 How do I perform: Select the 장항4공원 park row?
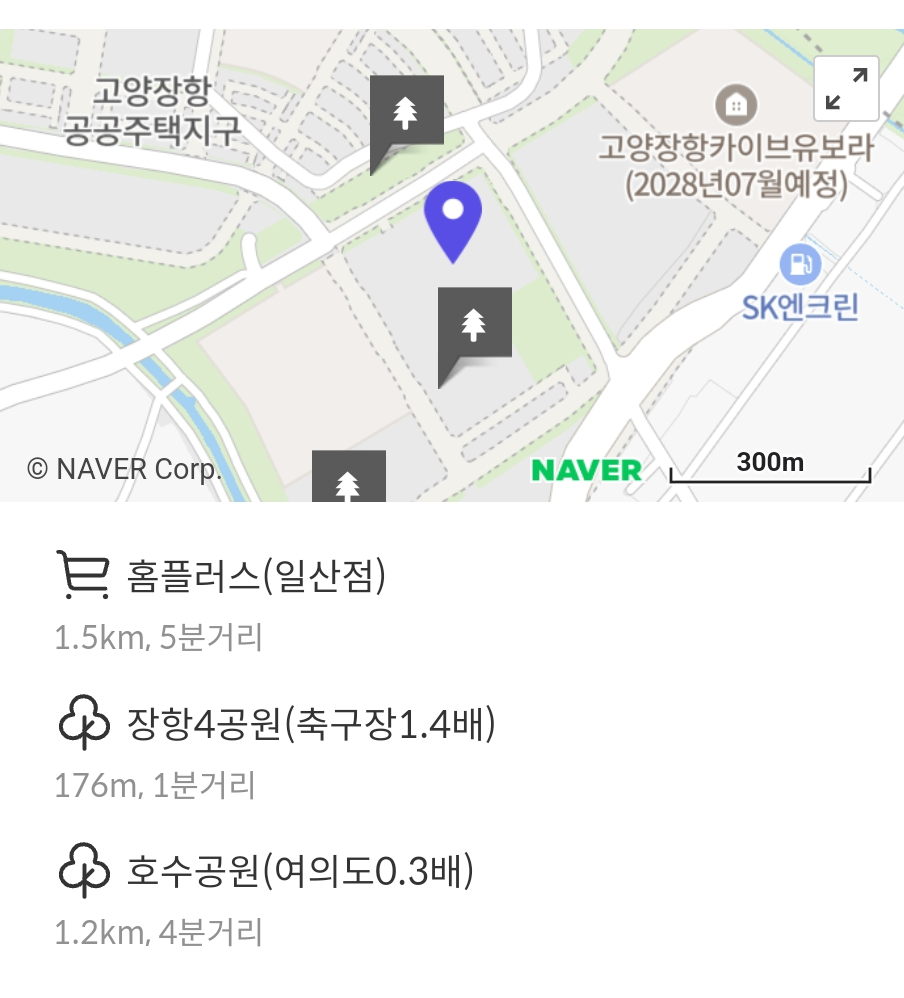[311, 724]
